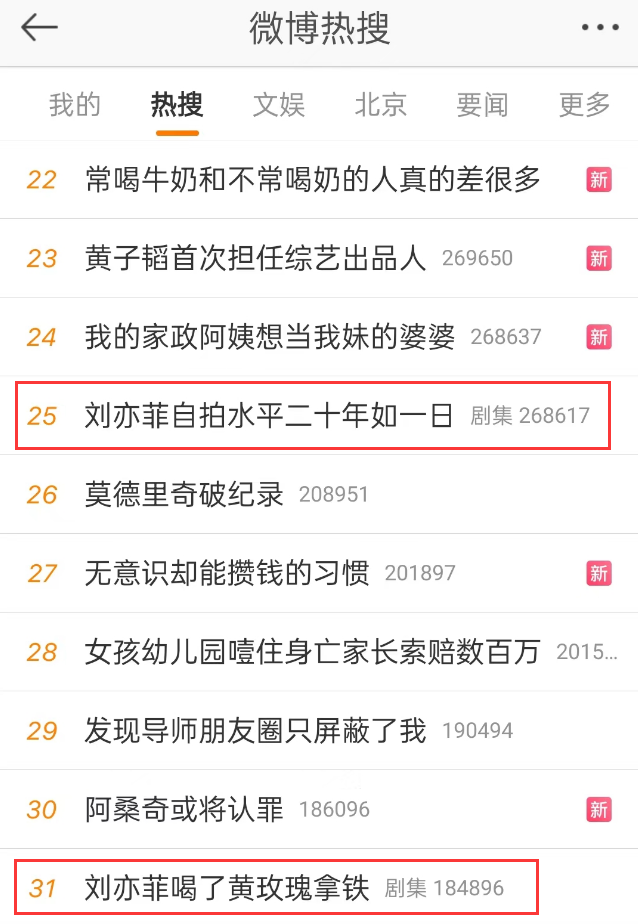View the 莫德里奇破纪录 topic
Viewport: 638px width, 924px height.
(x=185, y=494)
